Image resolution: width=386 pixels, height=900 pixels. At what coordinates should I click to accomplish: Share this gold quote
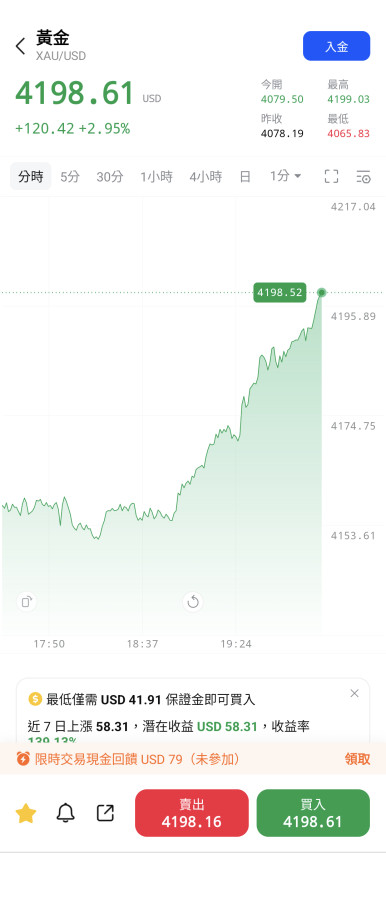point(105,813)
